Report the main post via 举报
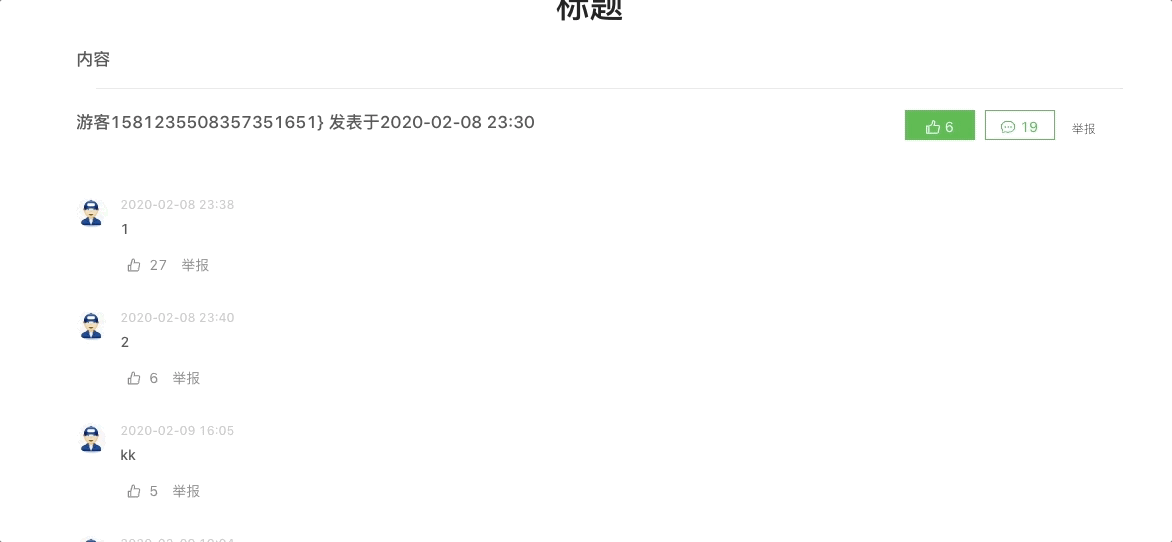 pos(1083,129)
